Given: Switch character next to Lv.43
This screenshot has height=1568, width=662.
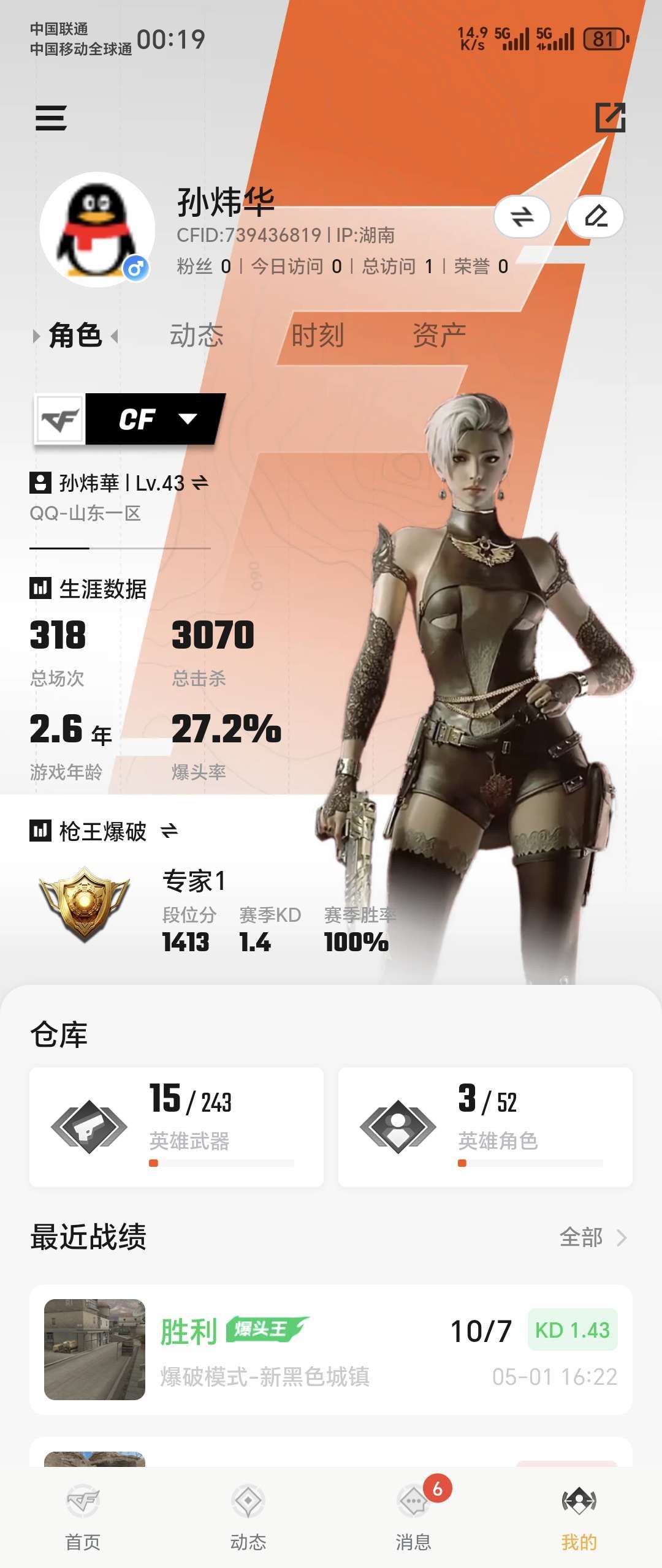Looking at the screenshot, I should pyautogui.click(x=200, y=483).
